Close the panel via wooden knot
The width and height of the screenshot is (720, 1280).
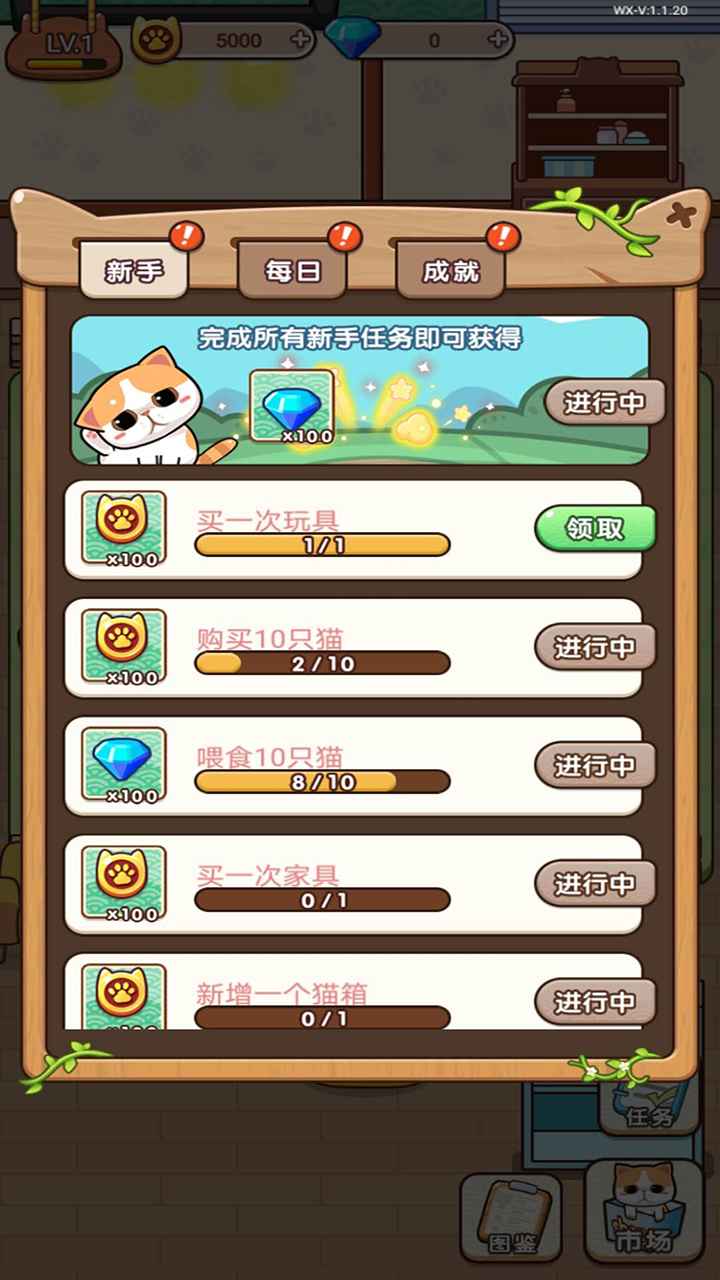pos(679,213)
